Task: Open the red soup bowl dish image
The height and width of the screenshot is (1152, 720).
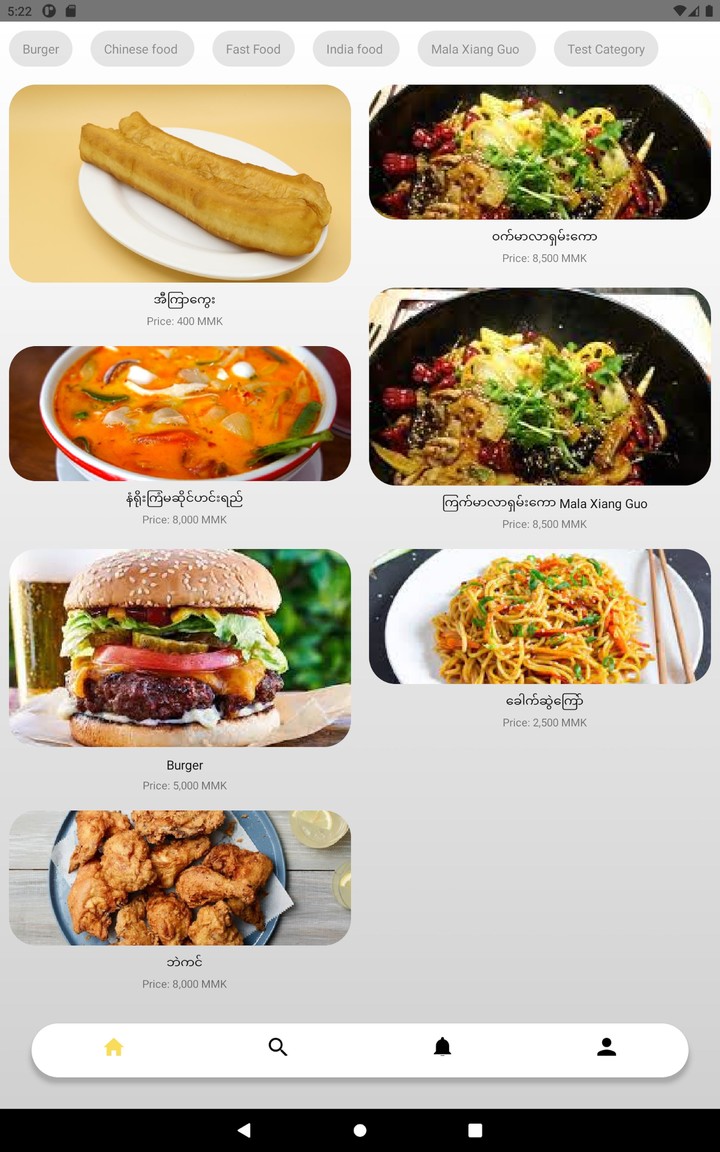Action: (x=180, y=413)
